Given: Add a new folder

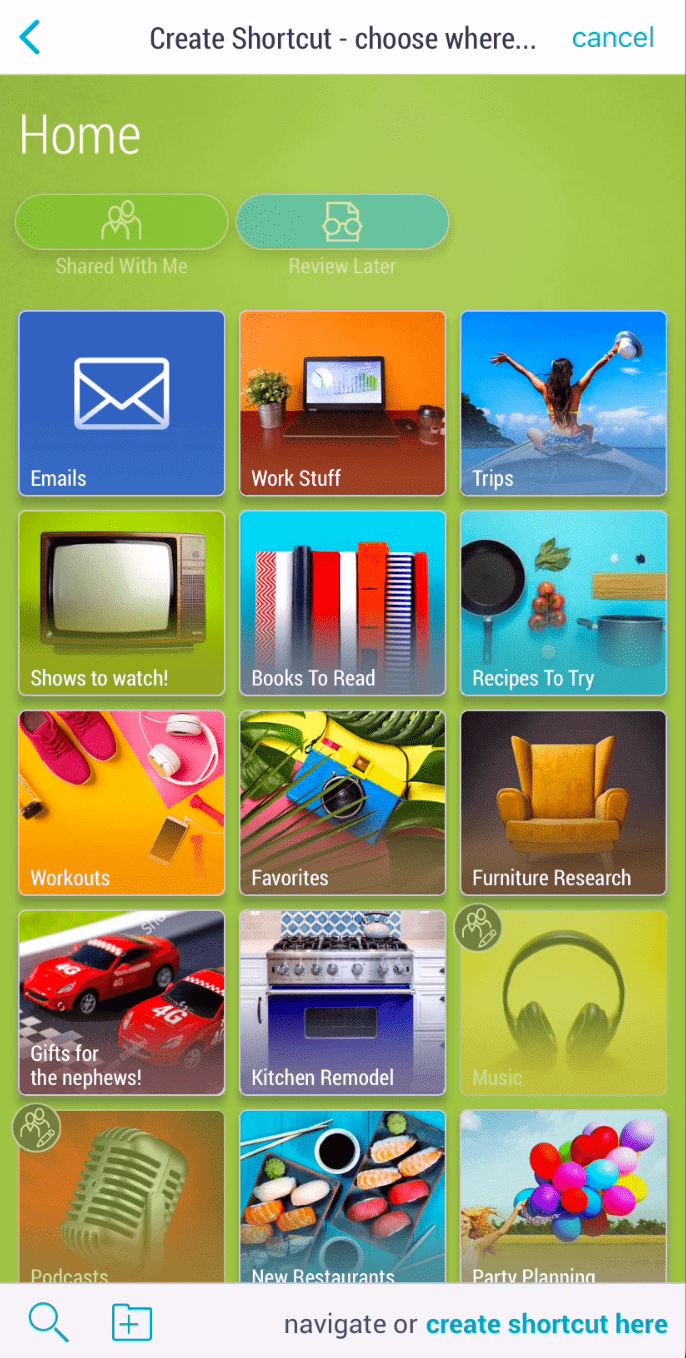Looking at the screenshot, I should pos(132,1322).
